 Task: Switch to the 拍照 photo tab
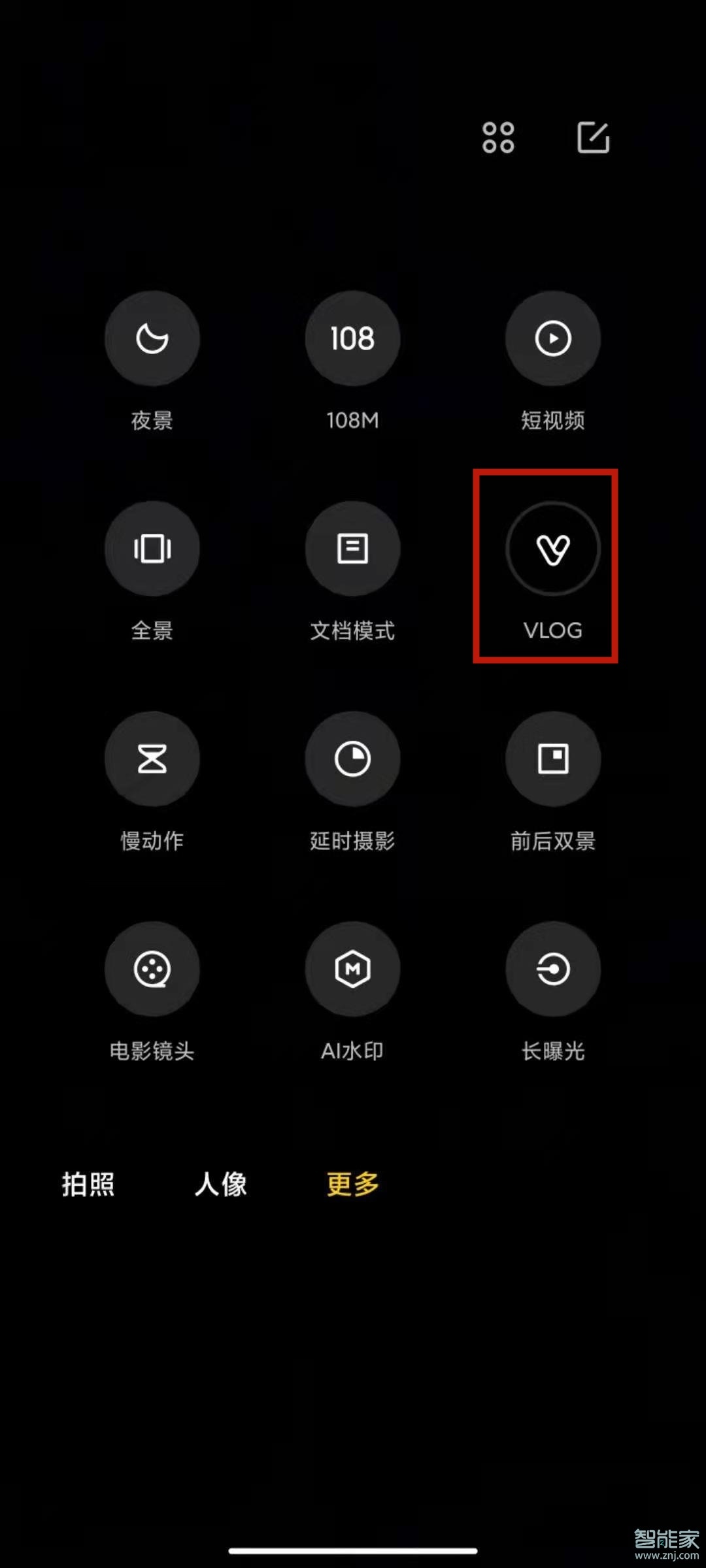tap(88, 1184)
